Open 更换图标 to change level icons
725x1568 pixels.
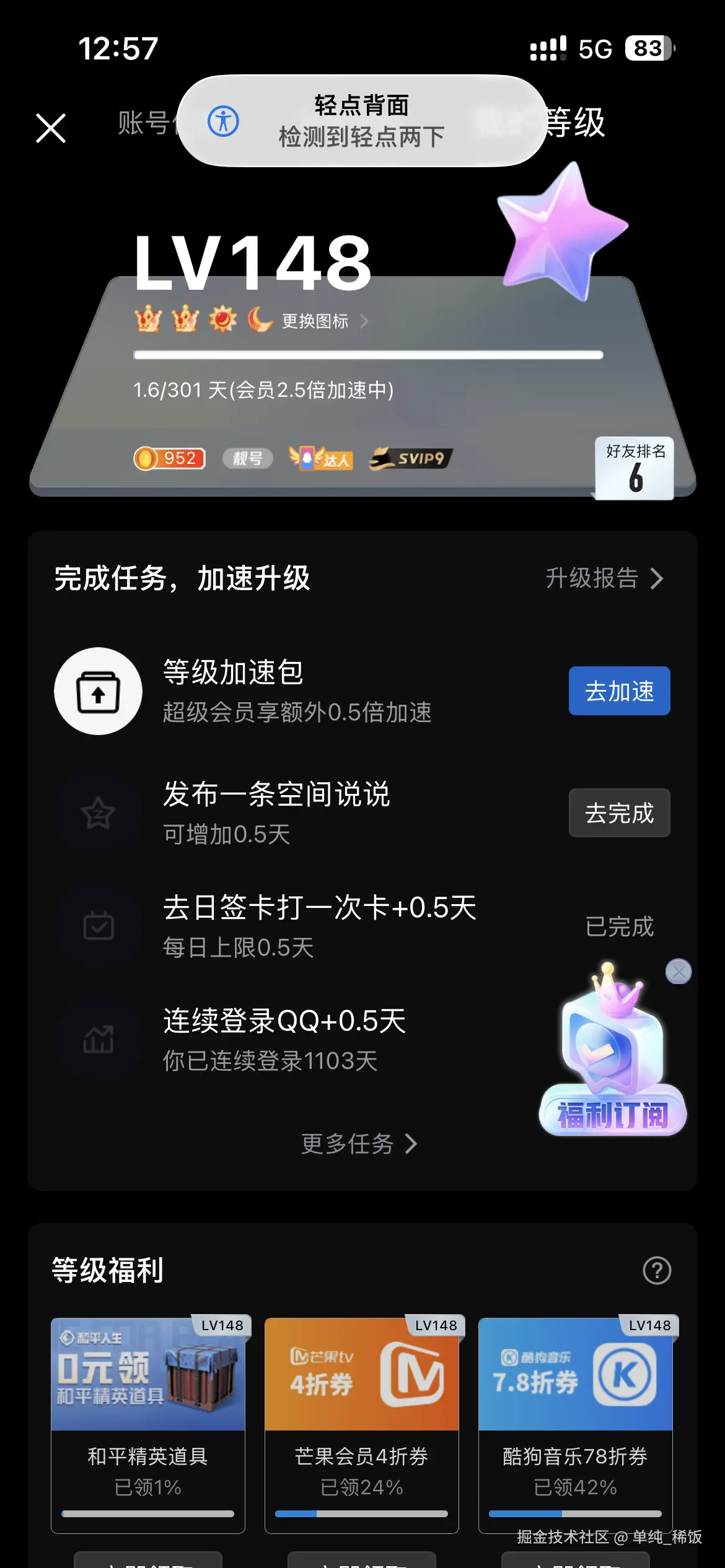tap(314, 321)
